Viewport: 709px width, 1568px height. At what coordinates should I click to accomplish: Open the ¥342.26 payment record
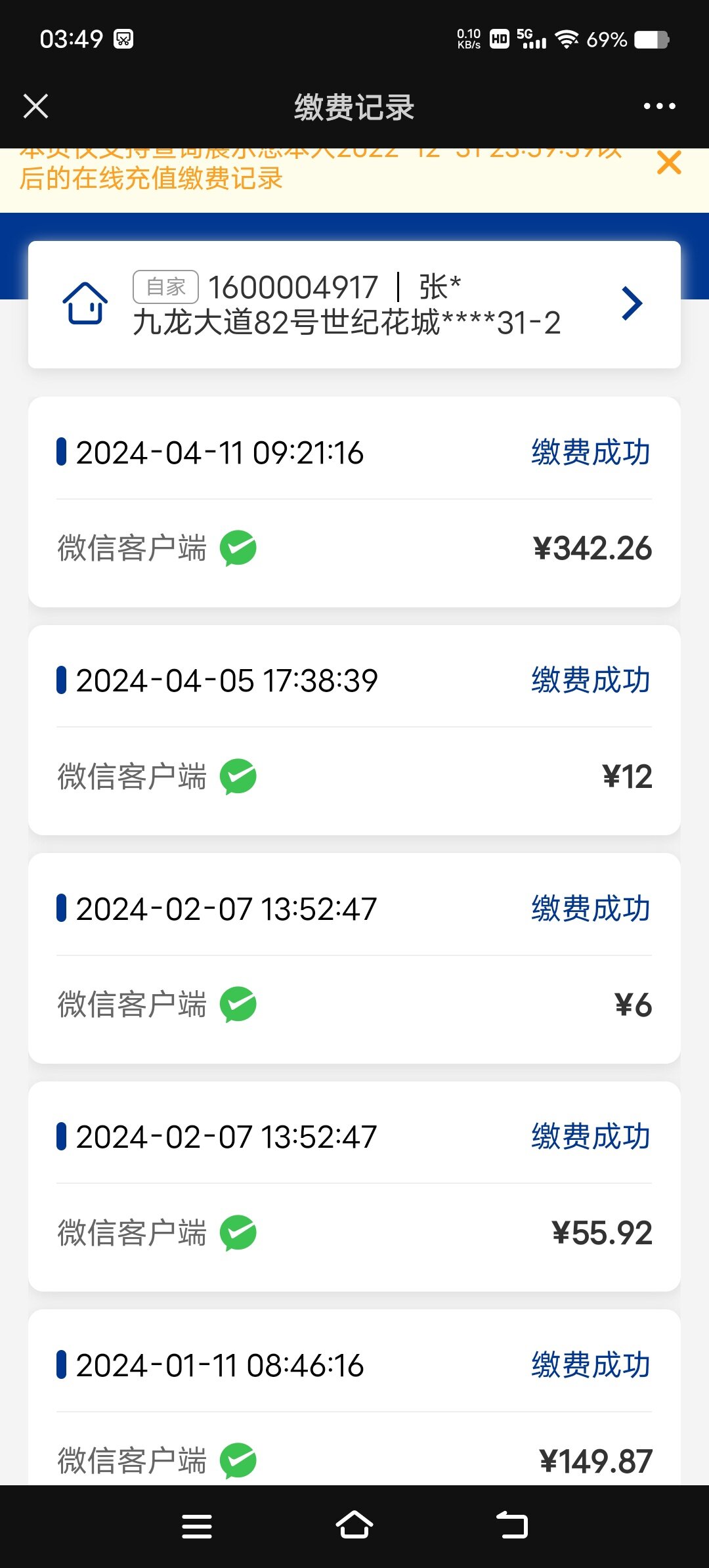354,502
